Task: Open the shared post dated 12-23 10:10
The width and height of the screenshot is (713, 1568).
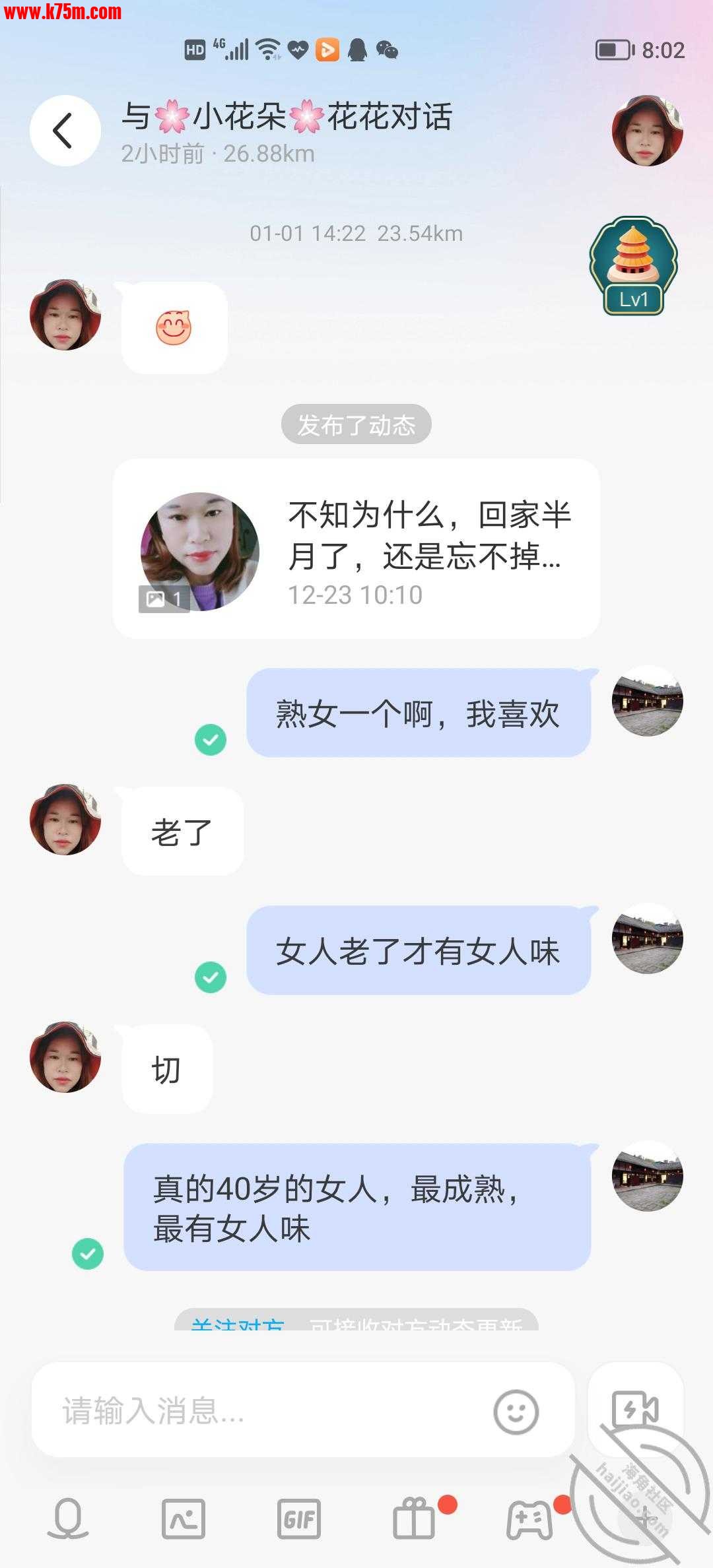Action: 356,549
